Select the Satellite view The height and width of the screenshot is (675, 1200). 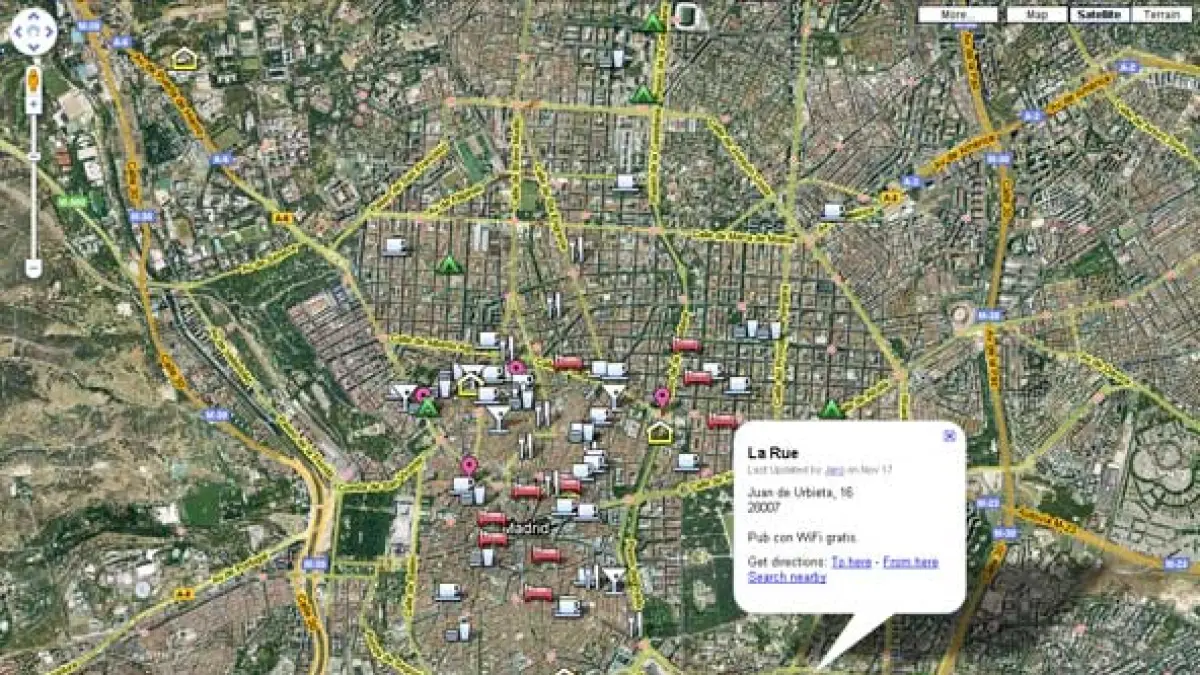click(1099, 15)
